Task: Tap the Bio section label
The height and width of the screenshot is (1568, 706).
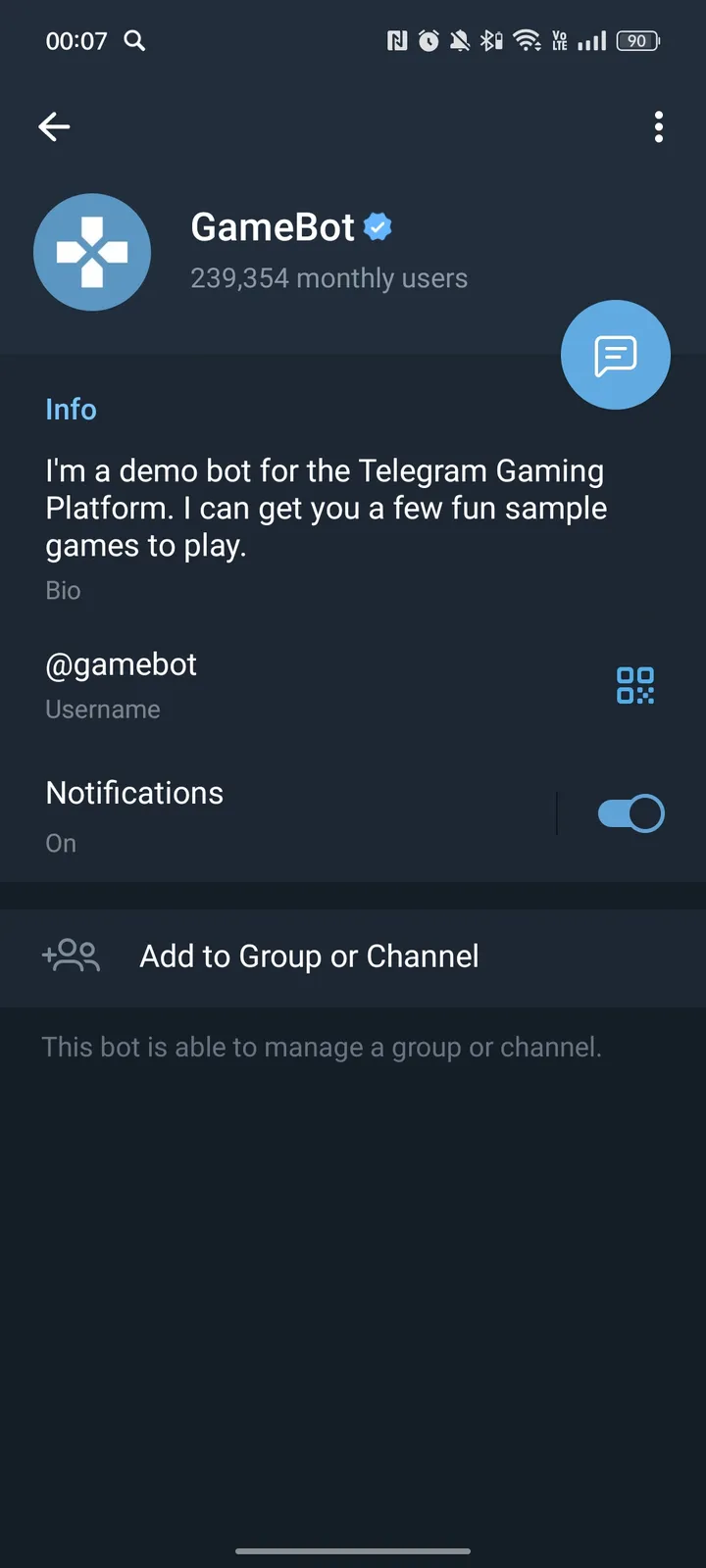Action: coord(63,590)
